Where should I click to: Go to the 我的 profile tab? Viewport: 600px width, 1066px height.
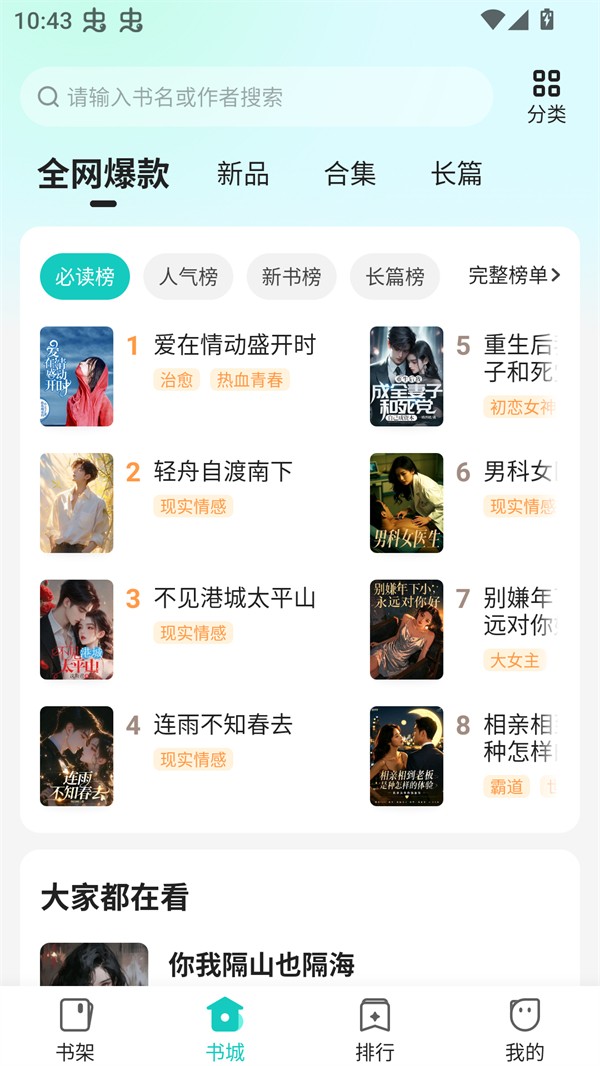point(525,1028)
